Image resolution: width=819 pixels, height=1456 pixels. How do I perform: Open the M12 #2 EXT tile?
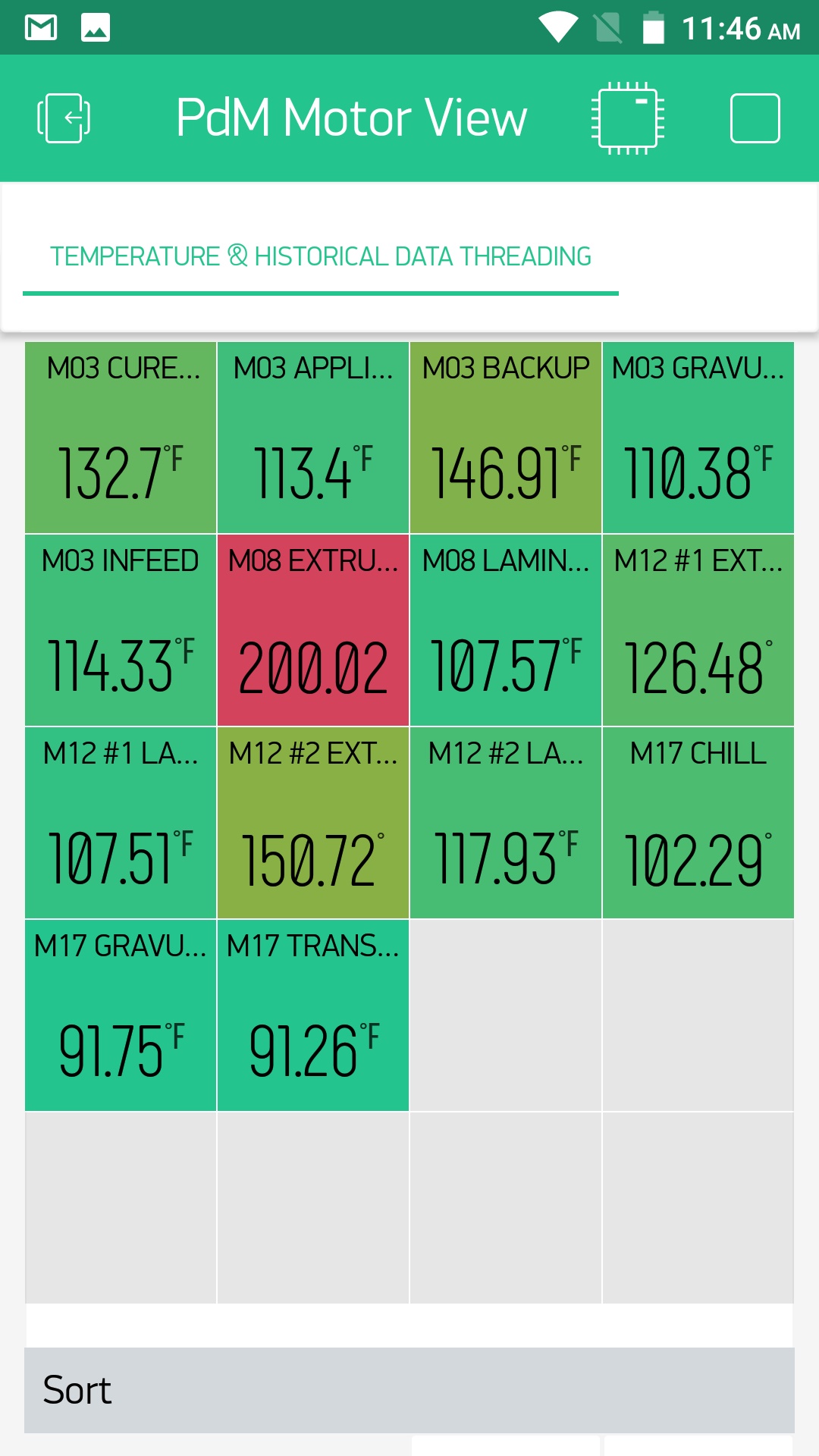pos(313,823)
